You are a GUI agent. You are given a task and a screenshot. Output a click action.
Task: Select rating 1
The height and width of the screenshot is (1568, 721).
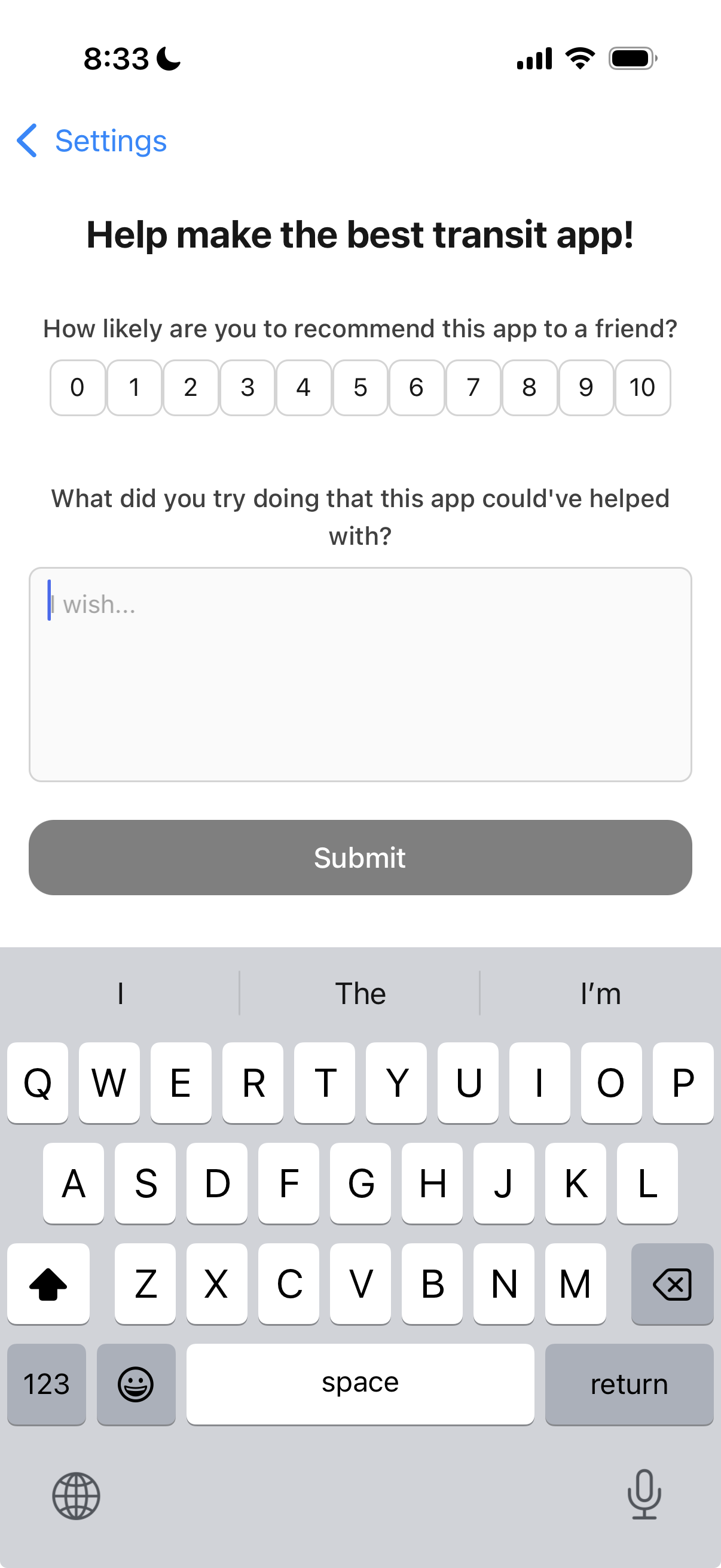click(135, 388)
